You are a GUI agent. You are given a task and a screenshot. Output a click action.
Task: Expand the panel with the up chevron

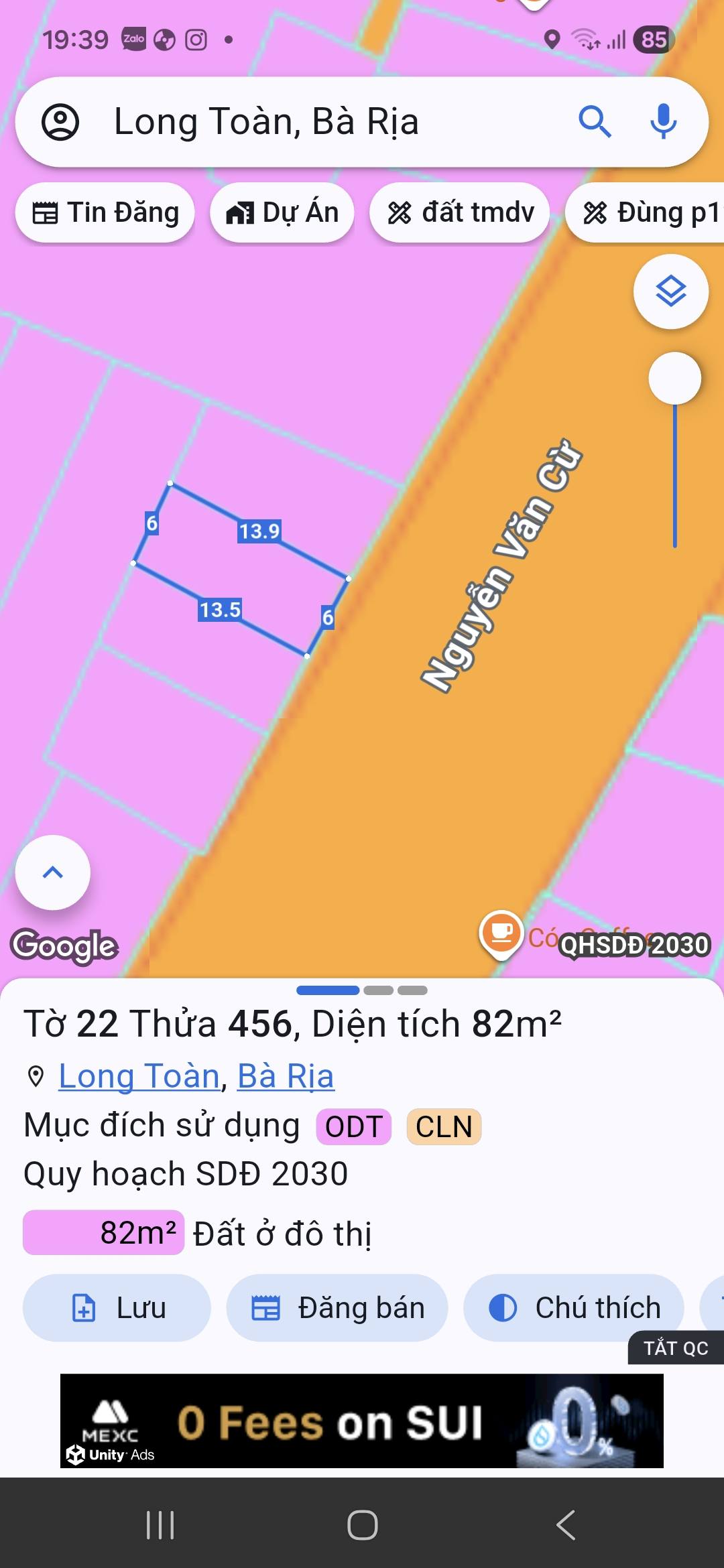pos(53,872)
